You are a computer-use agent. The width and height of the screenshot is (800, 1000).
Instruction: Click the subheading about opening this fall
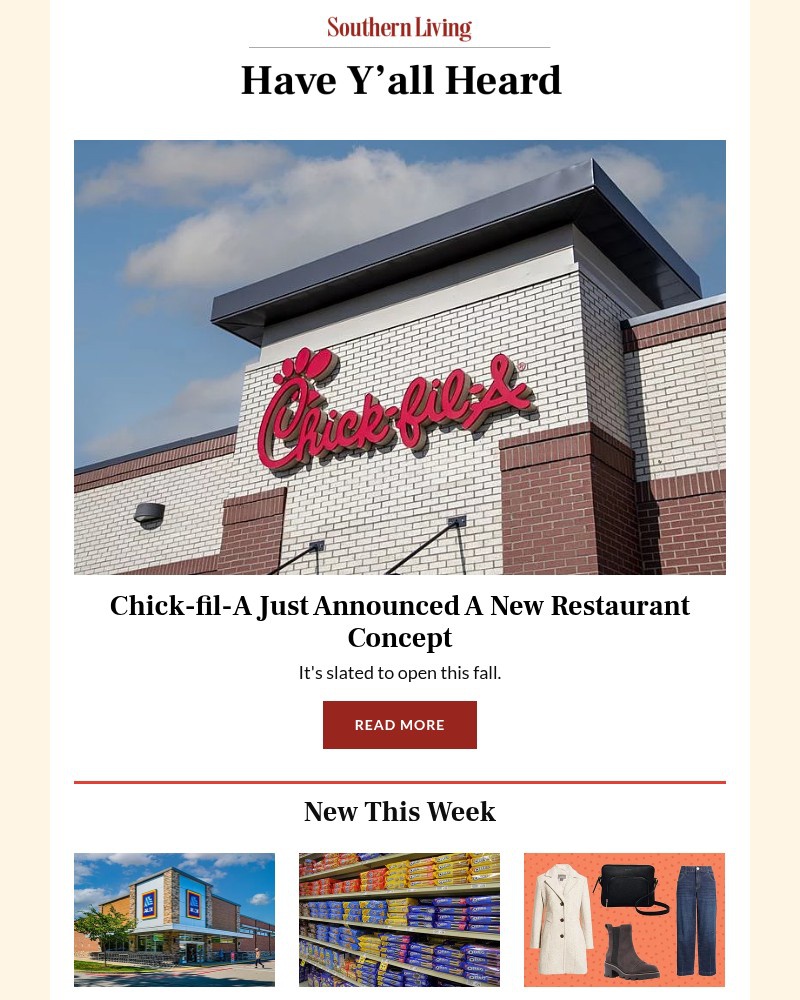[x=400, y=672]
